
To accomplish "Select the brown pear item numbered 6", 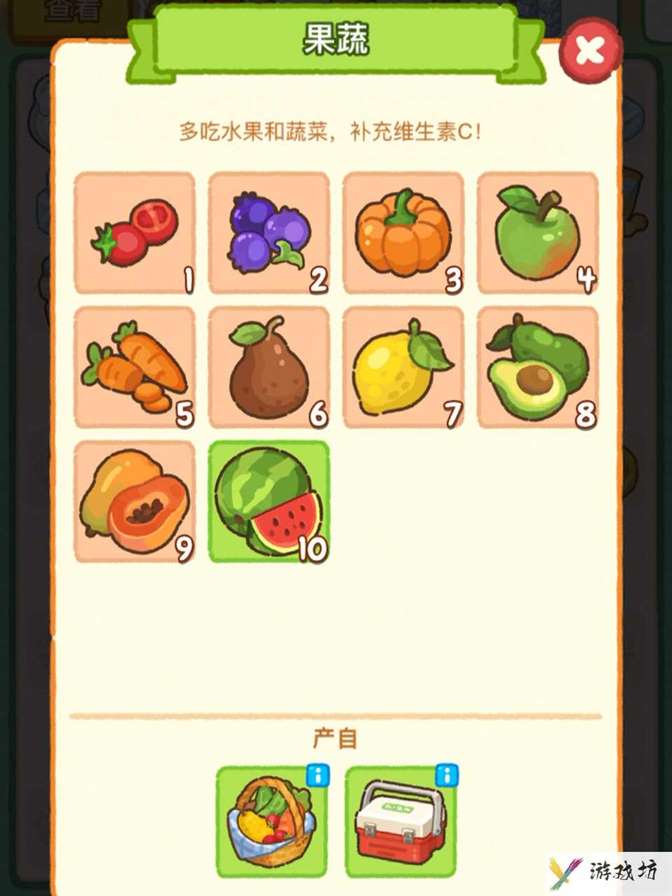I will [x=269, y=367].
